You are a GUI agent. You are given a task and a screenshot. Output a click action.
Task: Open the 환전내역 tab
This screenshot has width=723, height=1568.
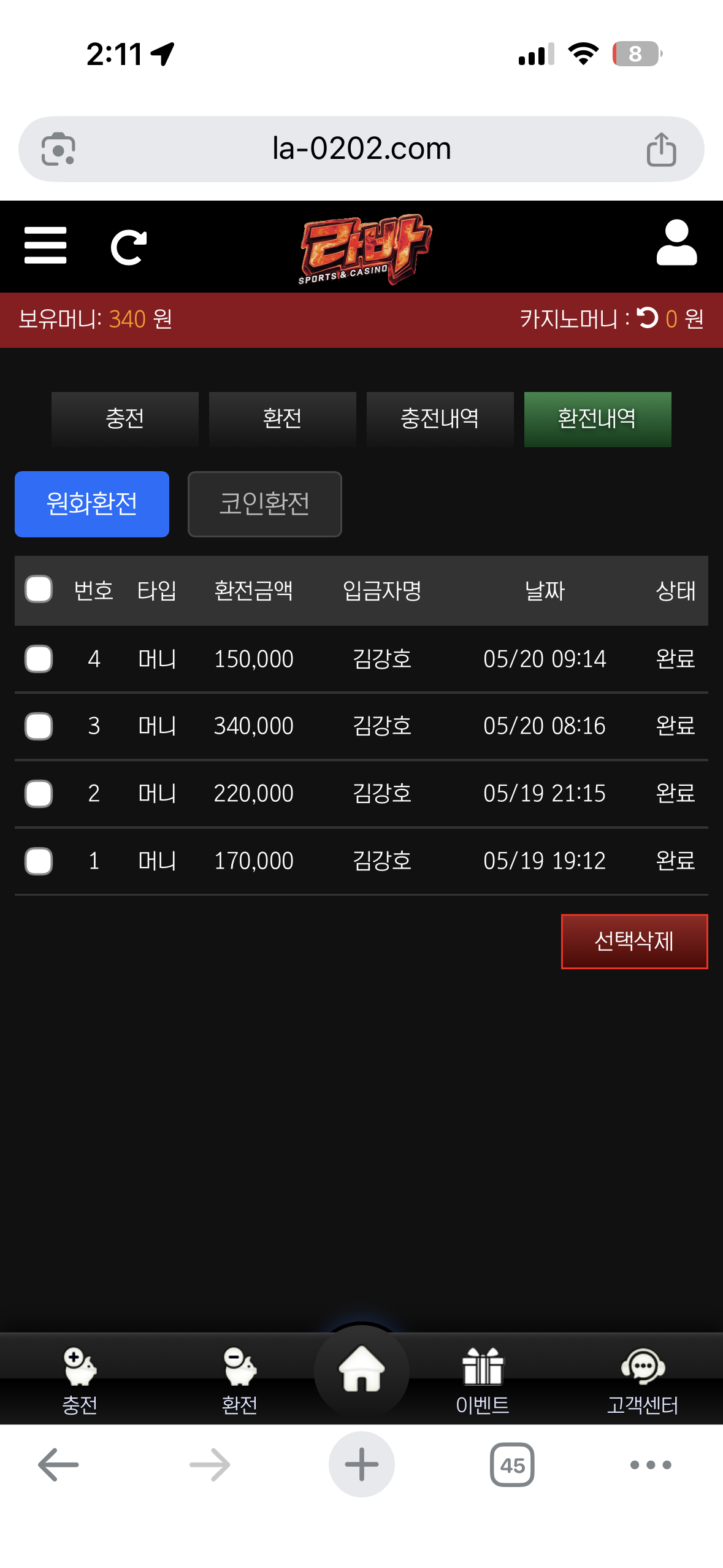click(598, 419)
